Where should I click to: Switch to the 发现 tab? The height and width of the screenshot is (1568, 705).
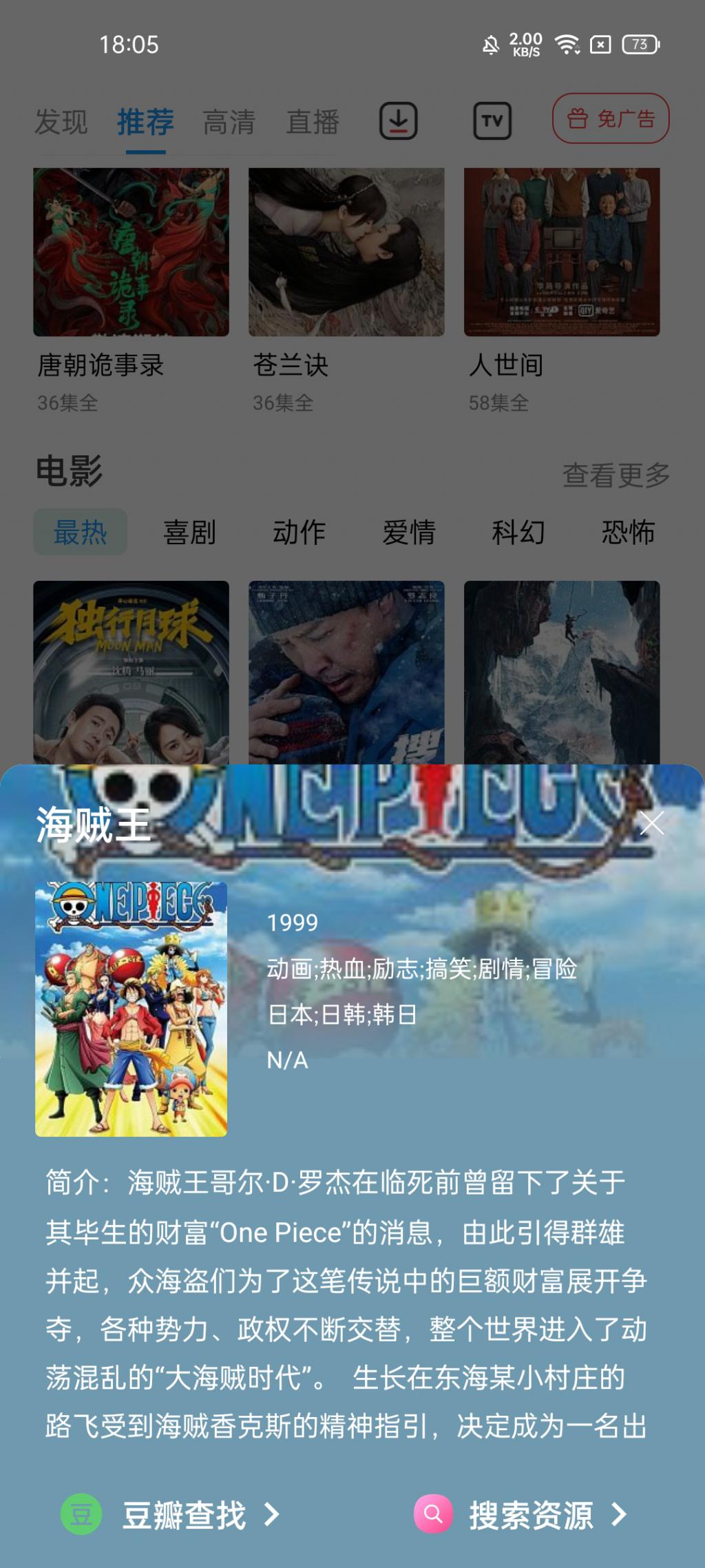click(x=61, y=122)
